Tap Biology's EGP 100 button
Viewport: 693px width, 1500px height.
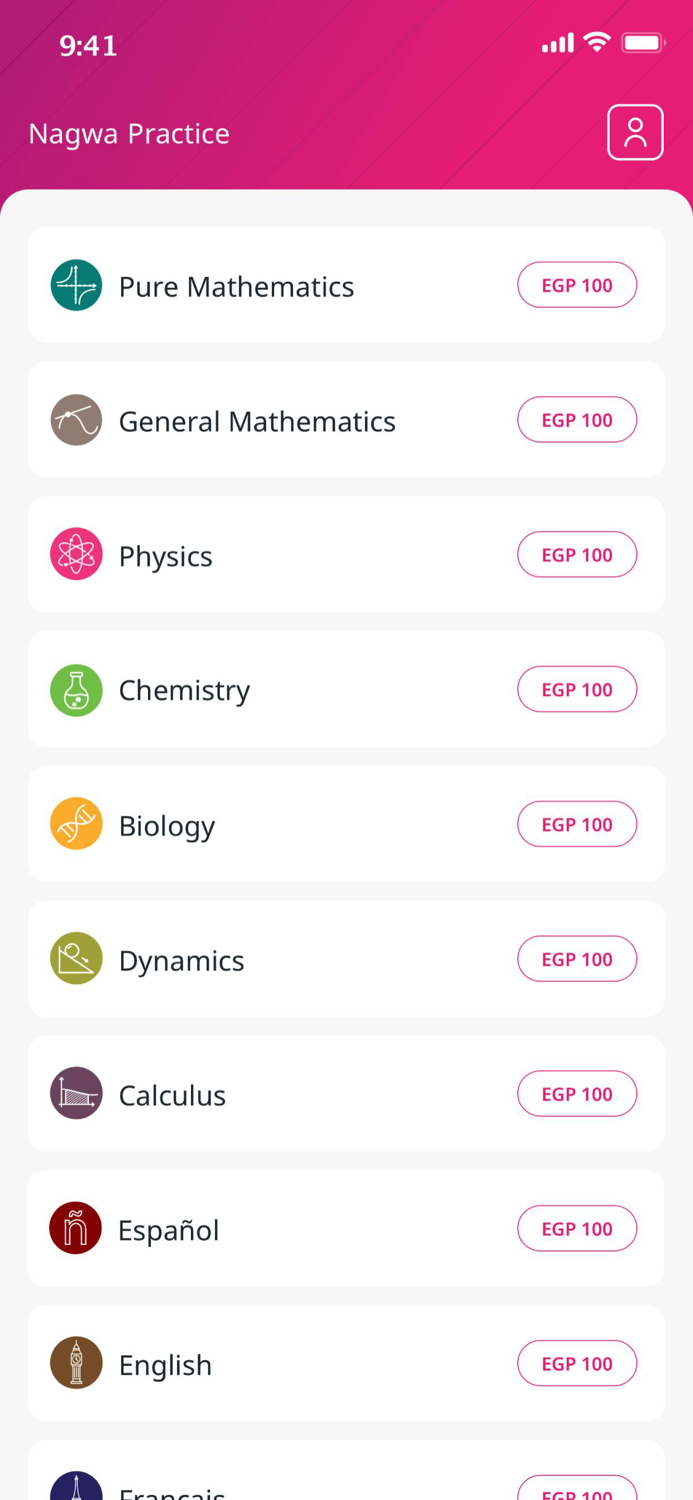(x=577, y=825)
